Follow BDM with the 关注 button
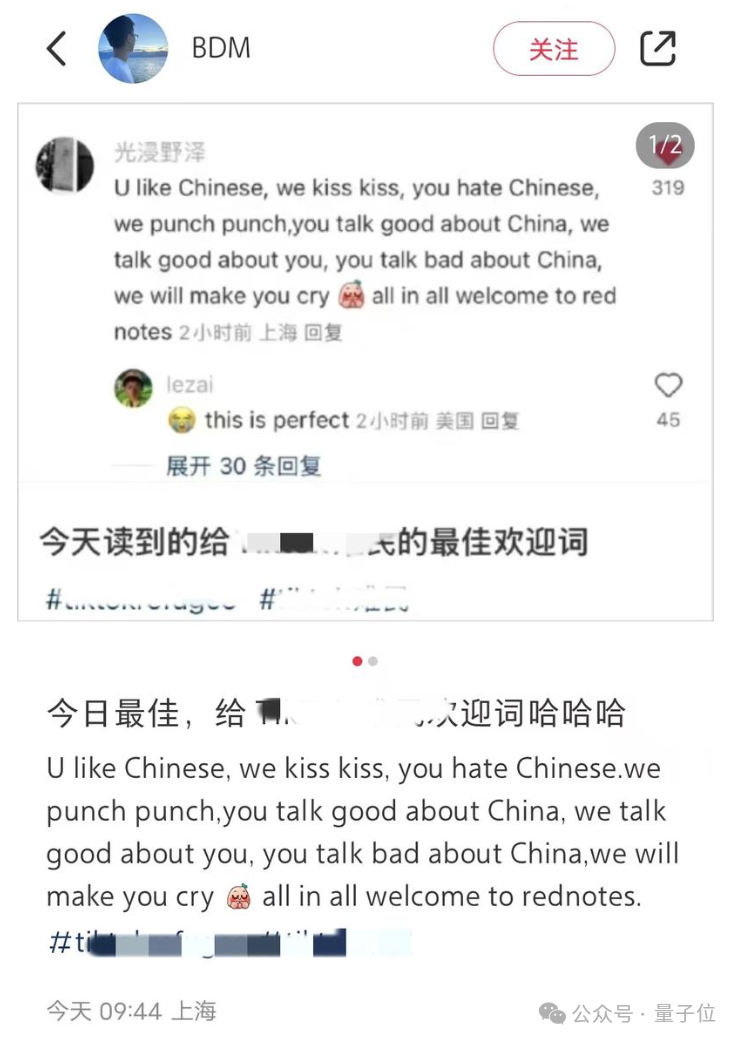Viewport: 740px width, 1044px height. 553,49
